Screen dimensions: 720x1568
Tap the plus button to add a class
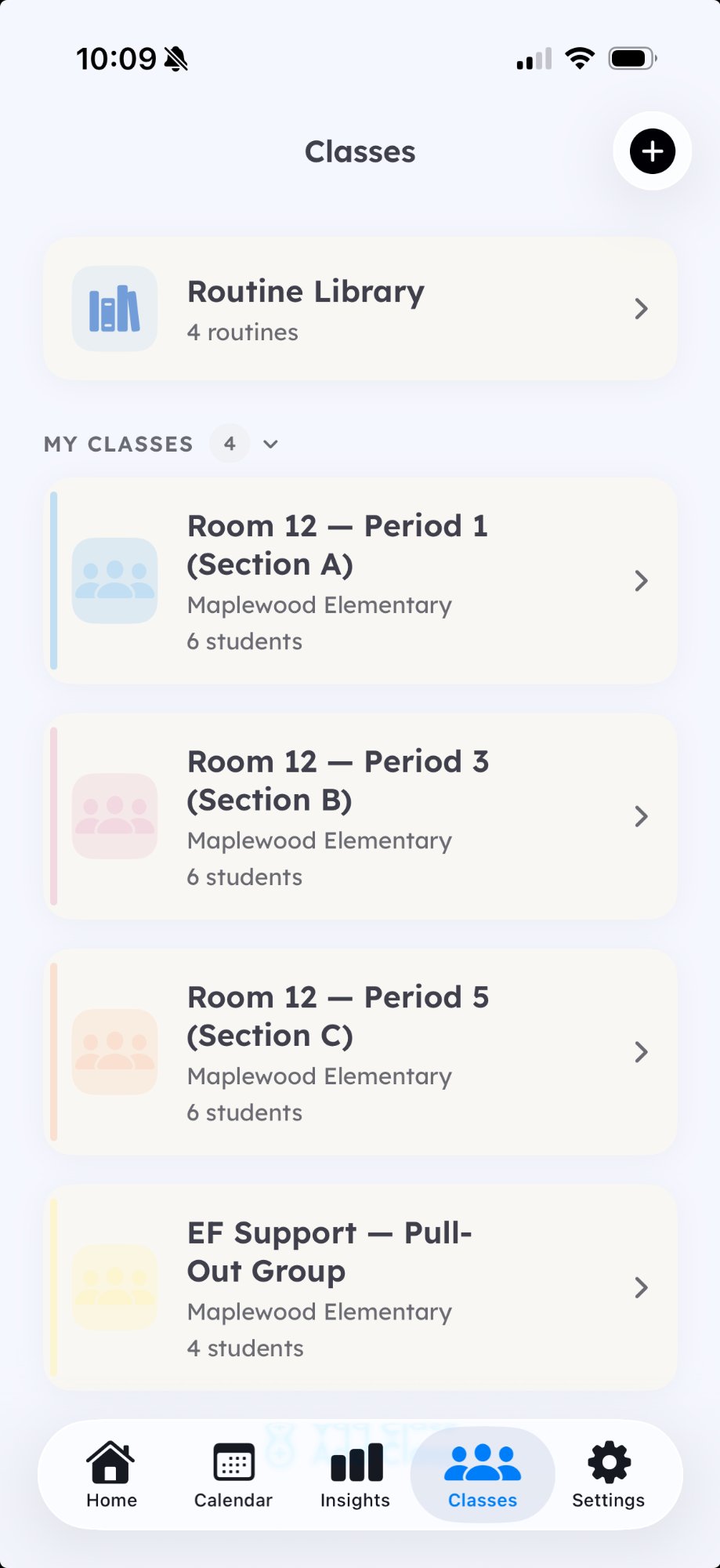coord(651,151)
